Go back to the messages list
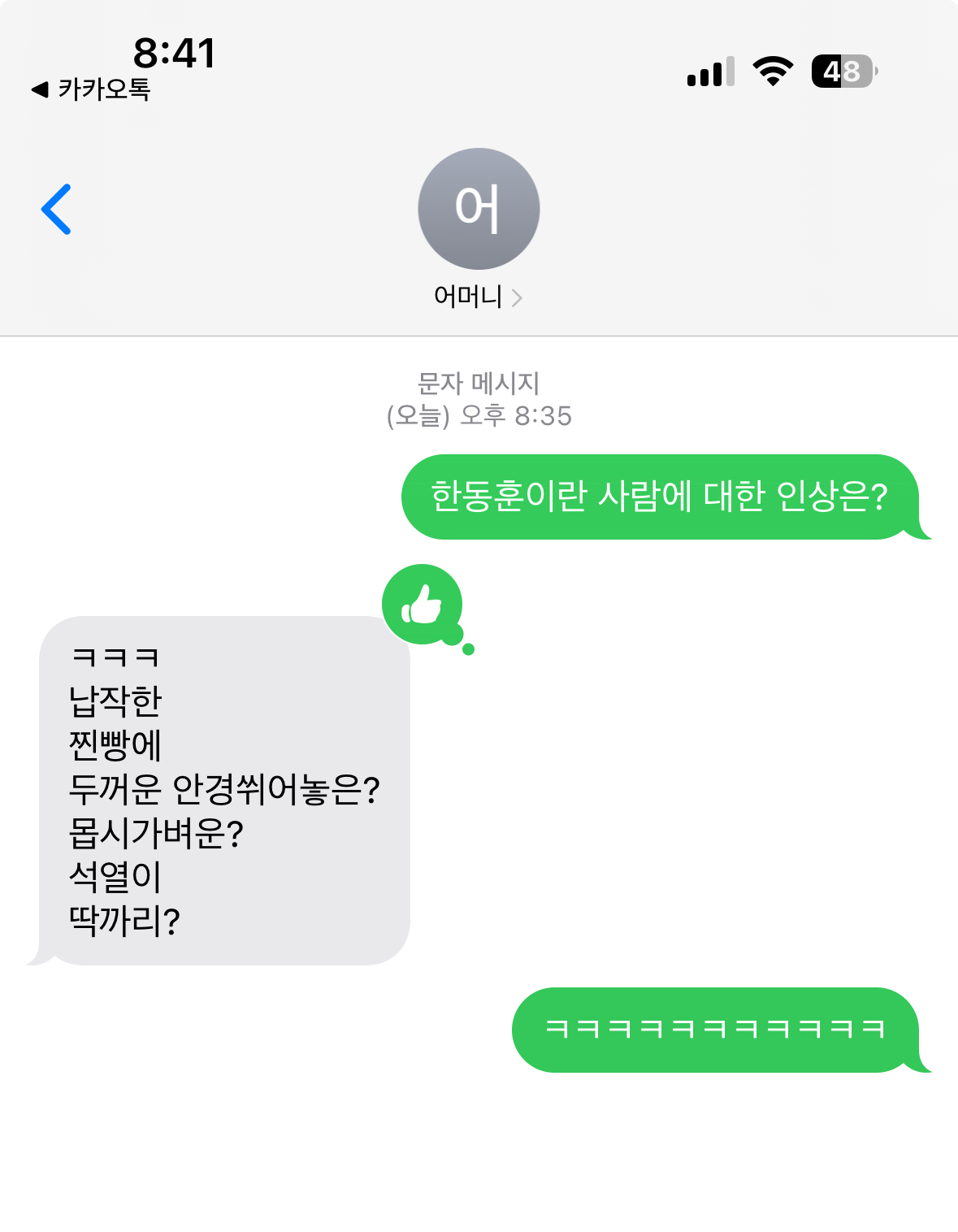This screenshot has height=1232, width=958. (56, 210)
